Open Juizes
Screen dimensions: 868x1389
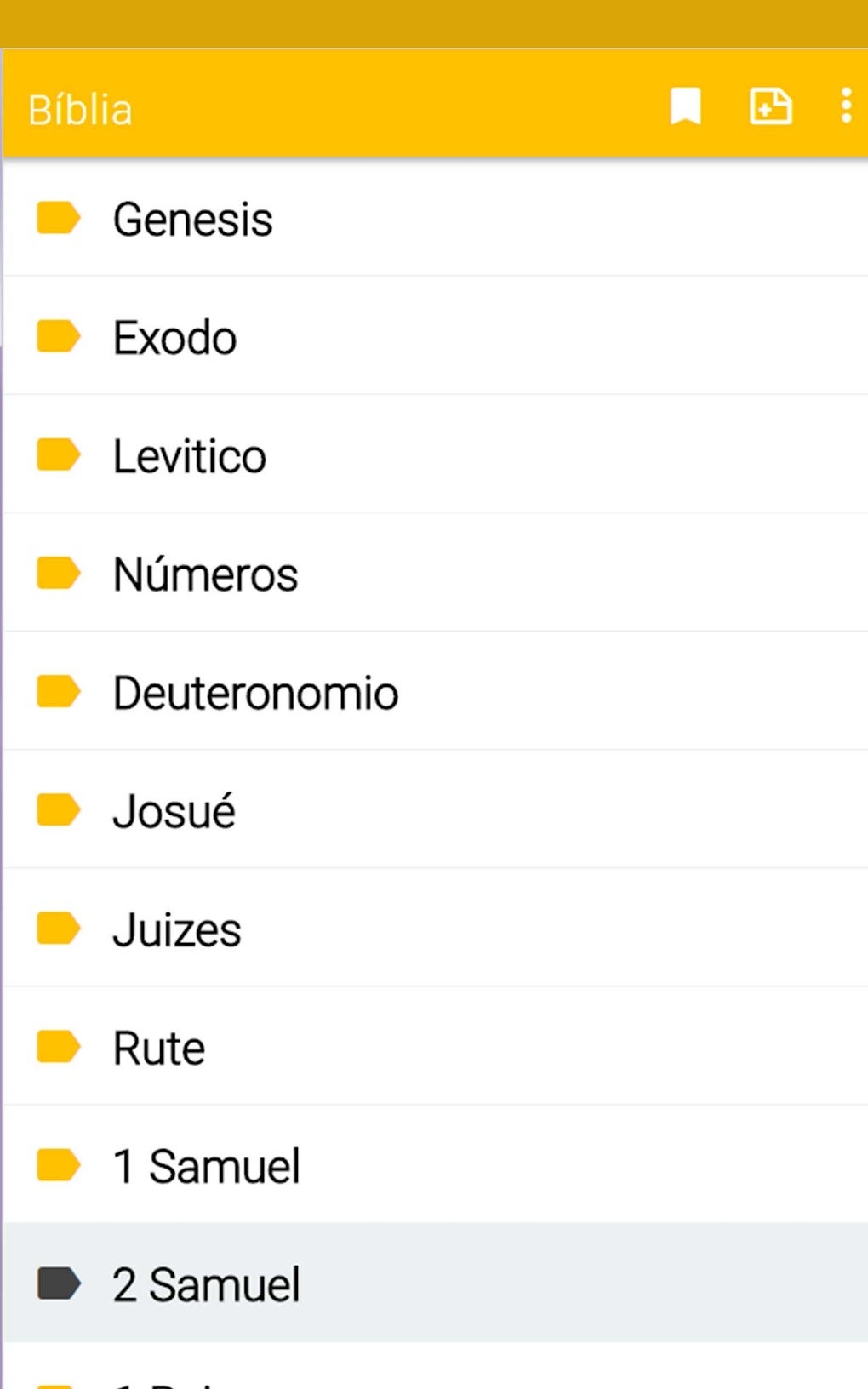[x=177, y=929]
